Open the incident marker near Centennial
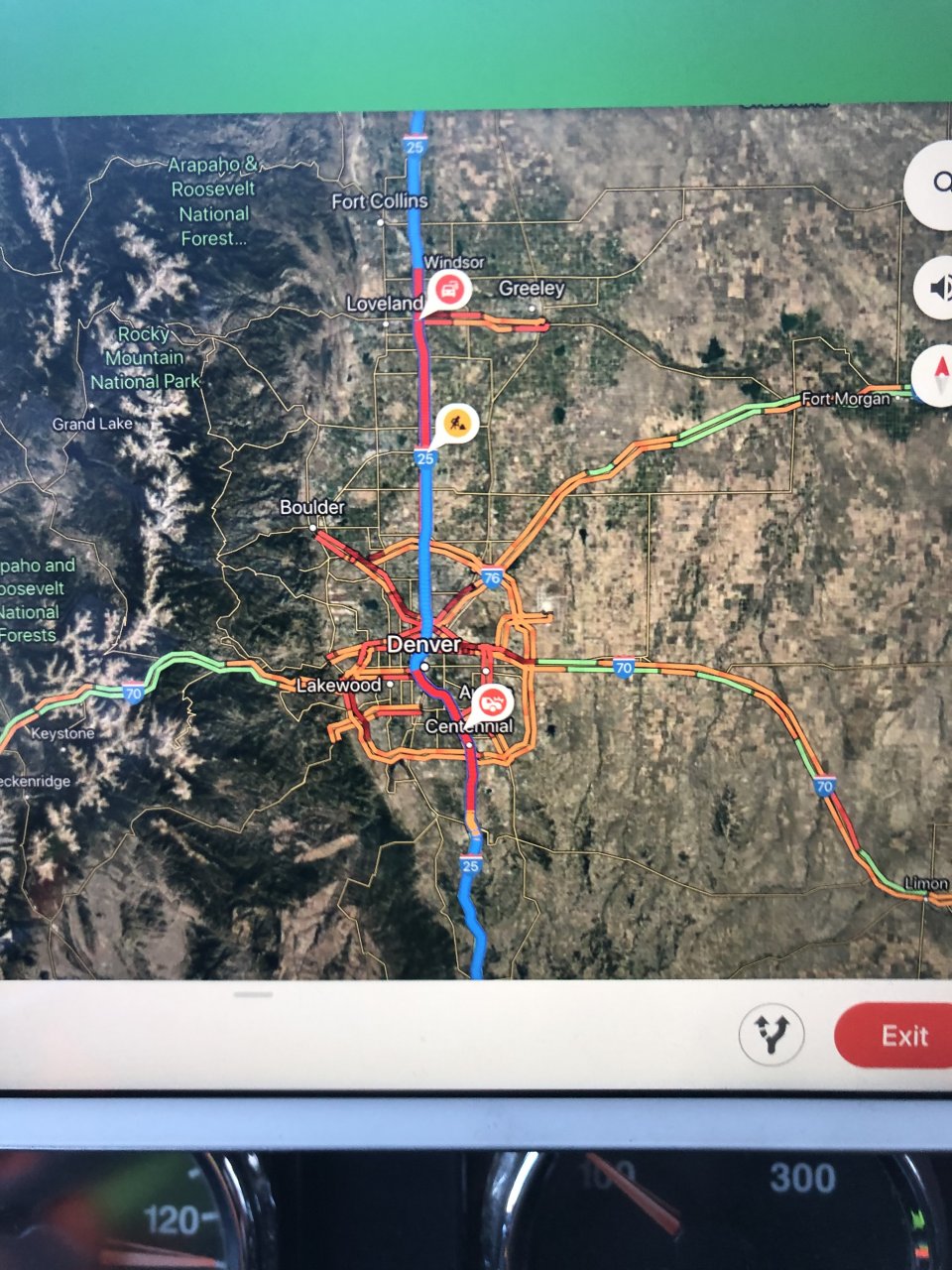The height and width of the screenshot is (1270, 952). click(x=492, y=703)
